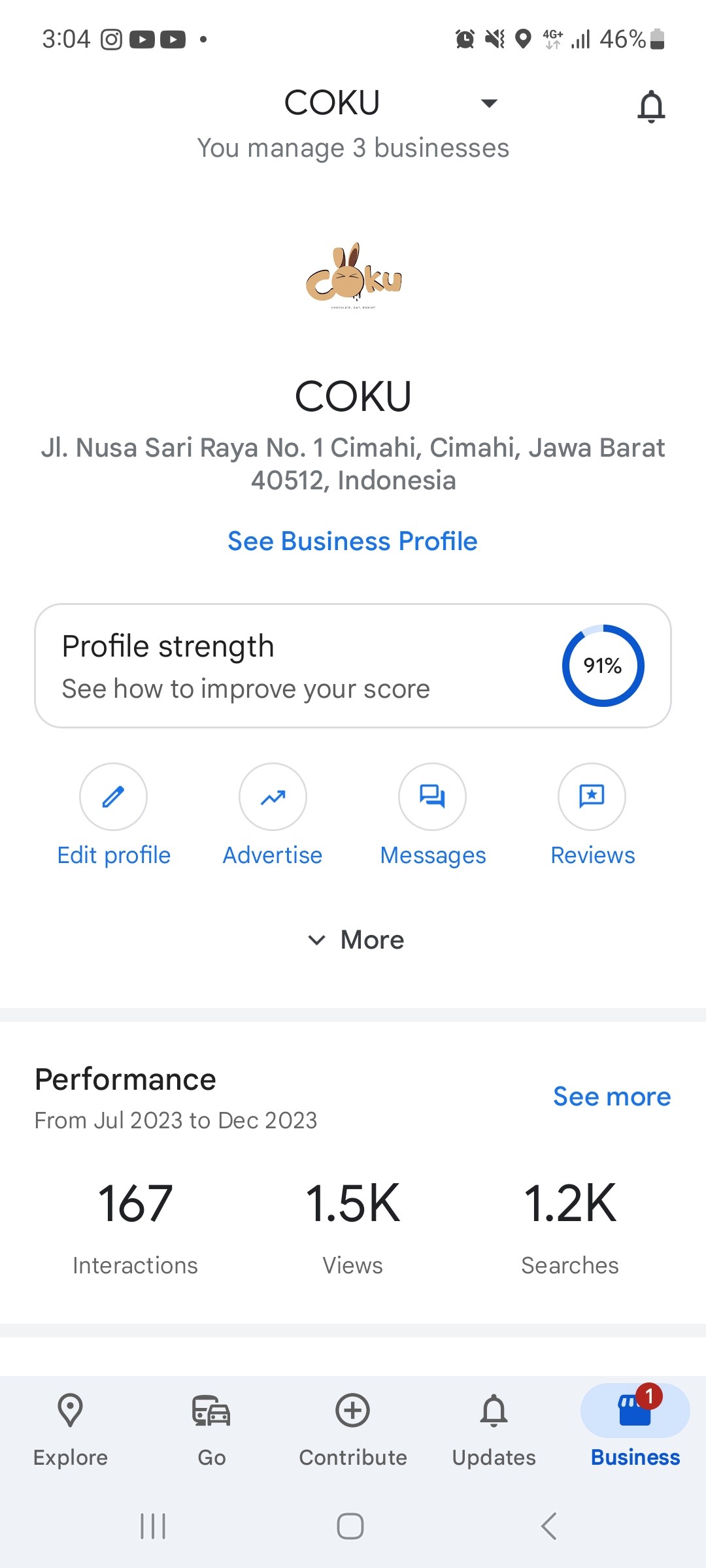This screenshot has width=706, height=1568.
Task: Expand the More options
Action: 356,940
